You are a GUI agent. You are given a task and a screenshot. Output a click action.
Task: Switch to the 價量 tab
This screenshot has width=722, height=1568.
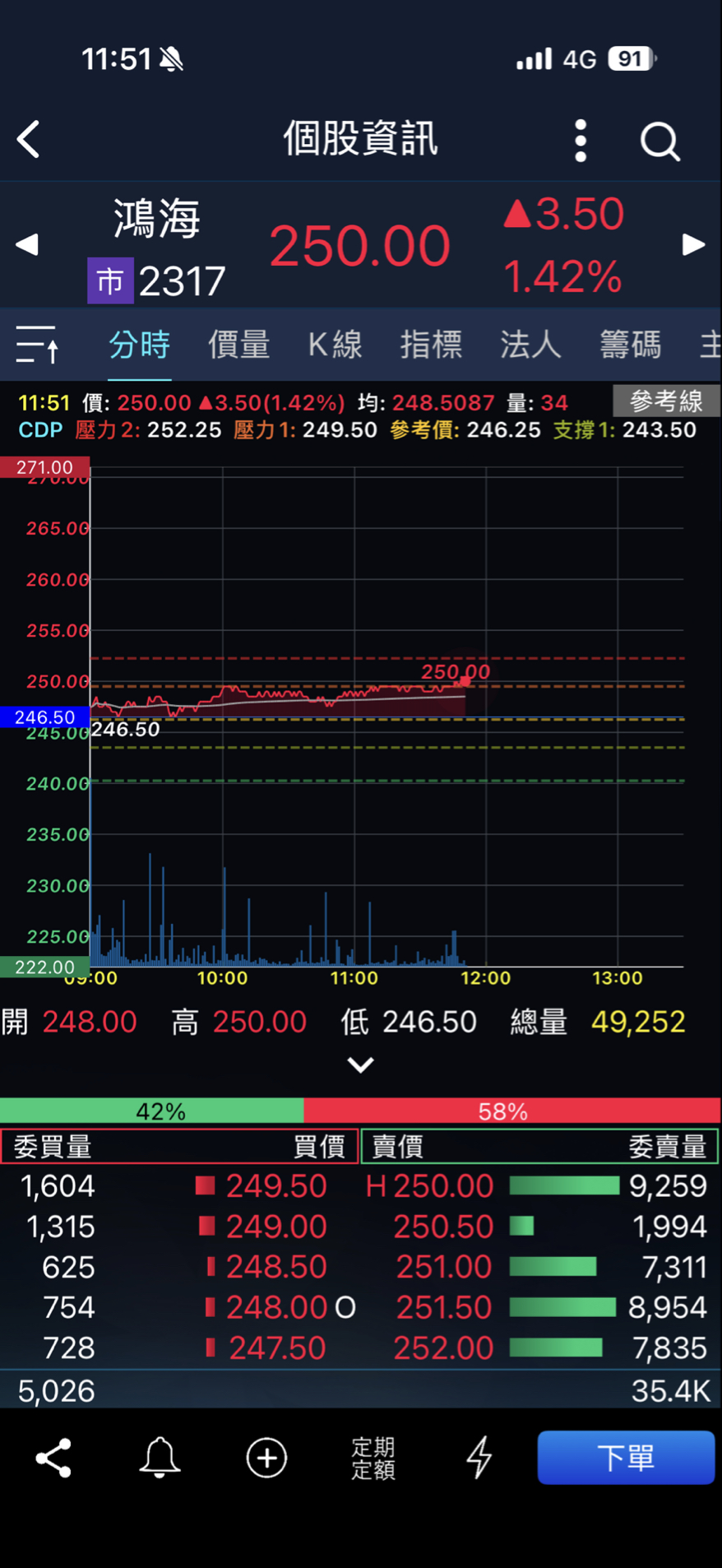[238, 345]
